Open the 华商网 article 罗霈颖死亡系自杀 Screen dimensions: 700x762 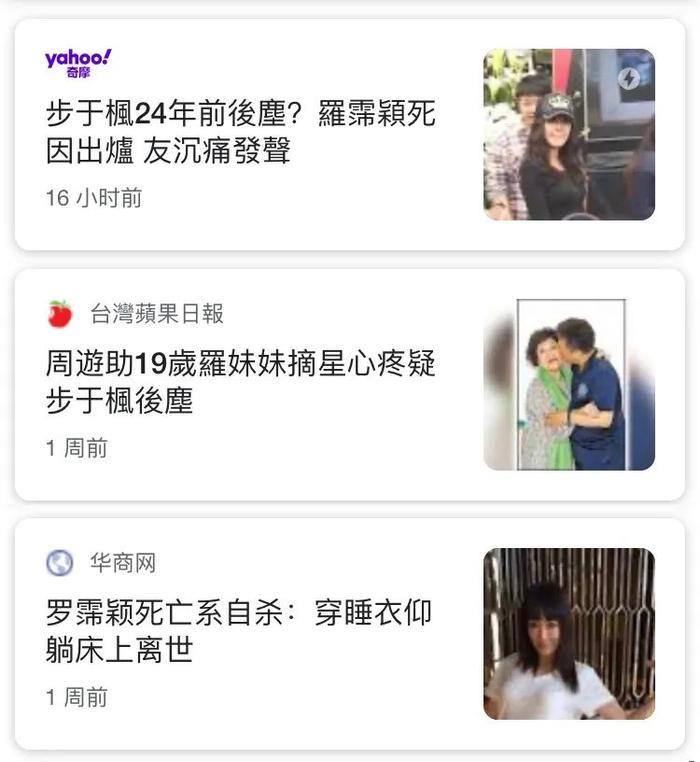coord(239,631)
